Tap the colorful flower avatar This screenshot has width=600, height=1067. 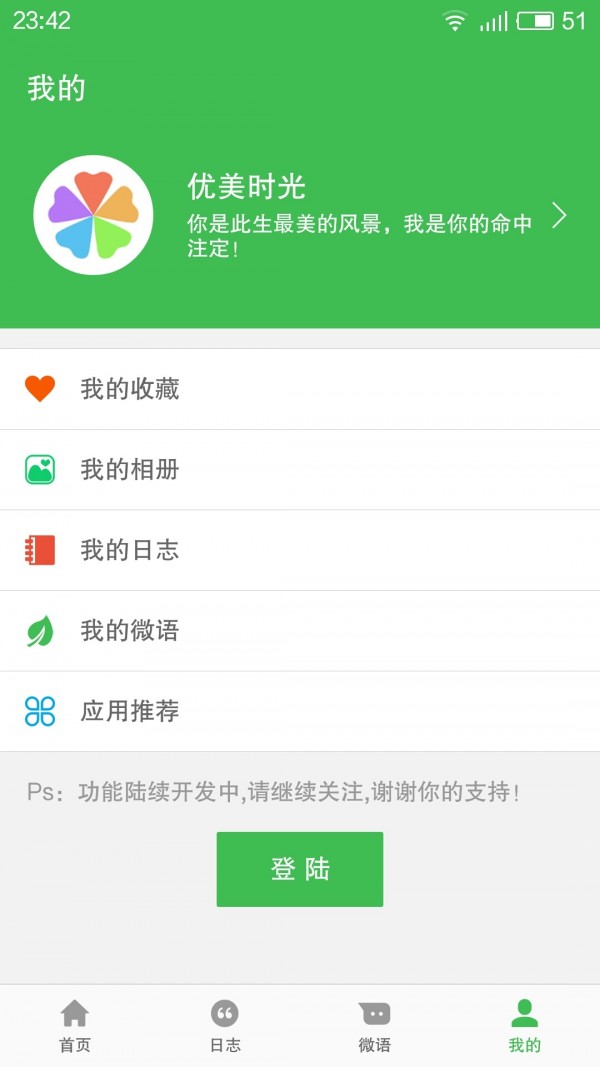pos(93,215)
